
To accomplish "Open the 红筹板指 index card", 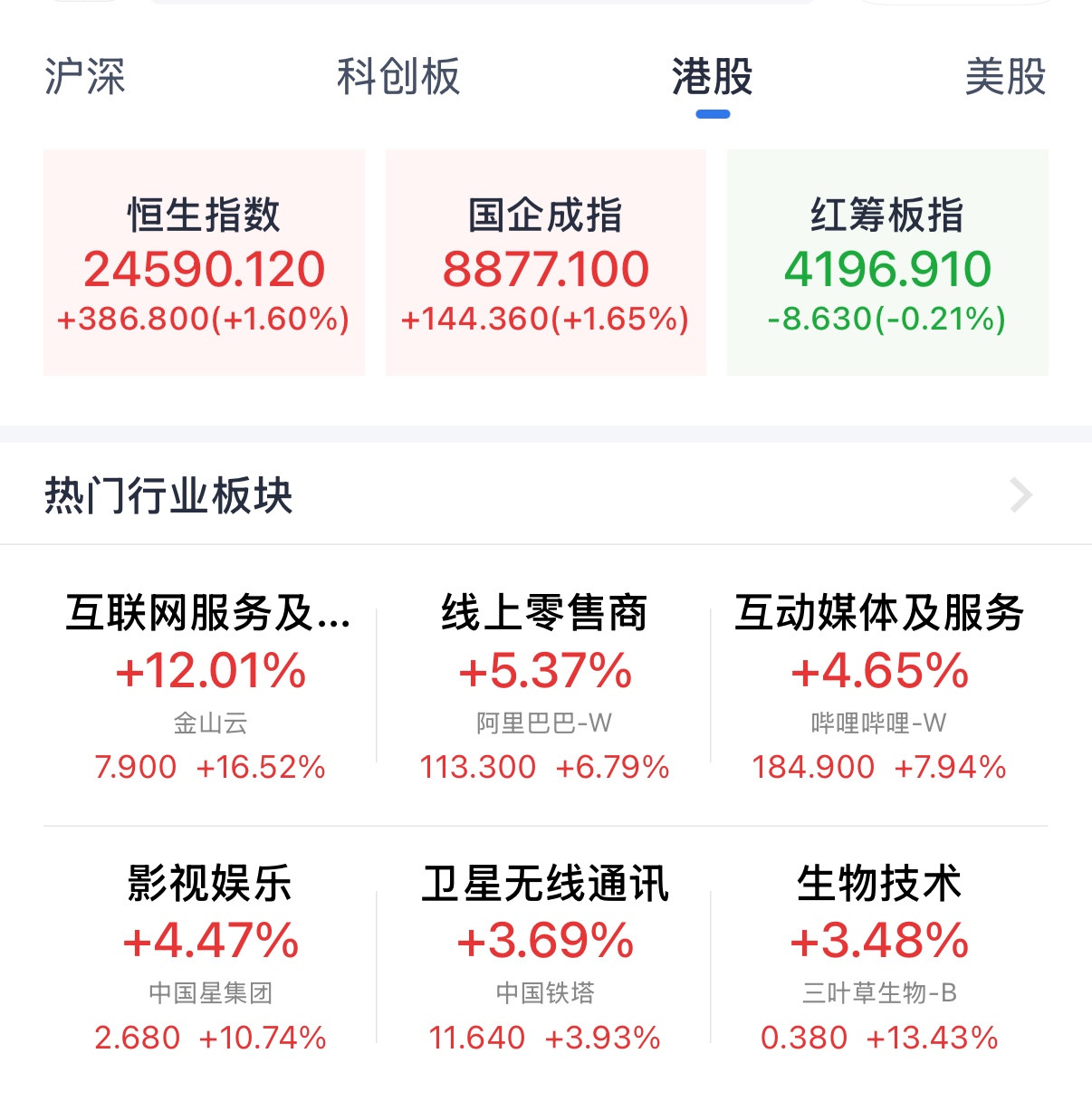I will (887, 263).
